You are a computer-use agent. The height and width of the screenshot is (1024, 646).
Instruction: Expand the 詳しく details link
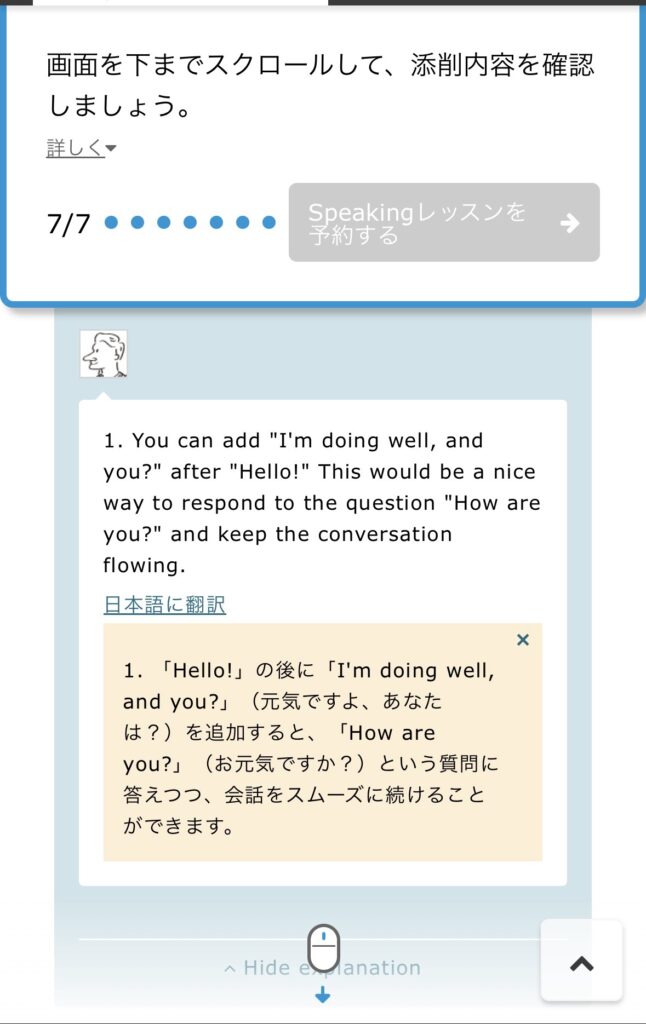(x=81, y=149)
